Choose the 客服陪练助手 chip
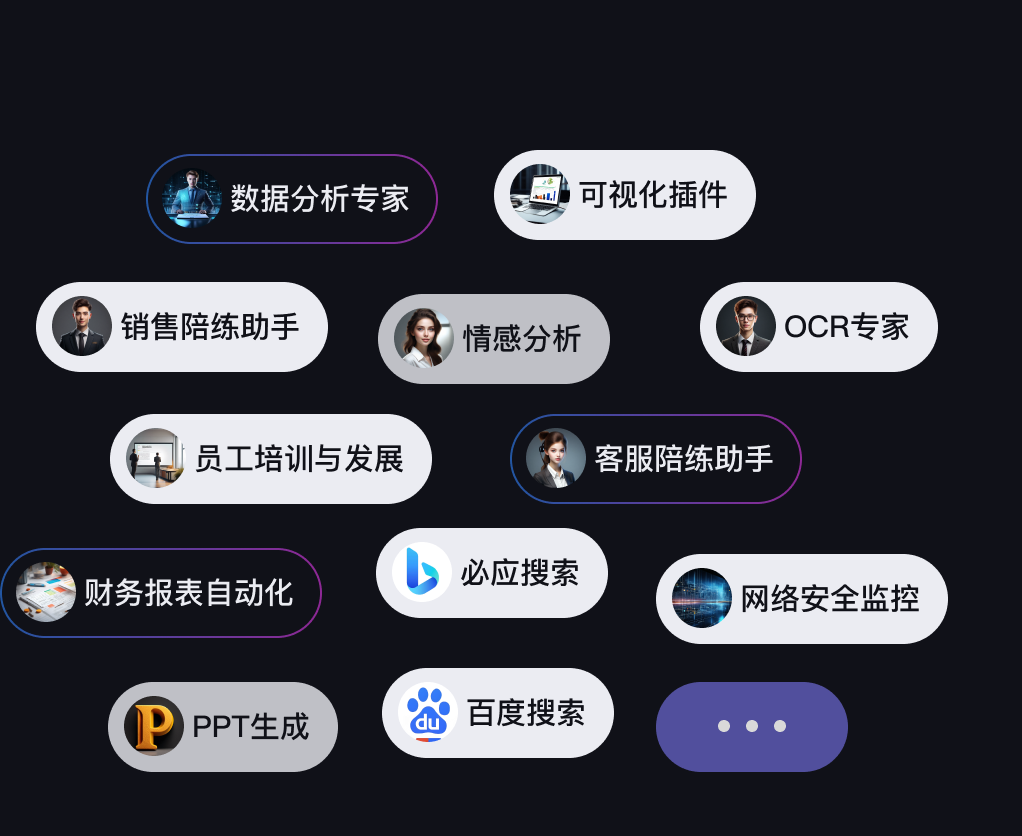The image size is (1022, 836). (x=656, y=459)
